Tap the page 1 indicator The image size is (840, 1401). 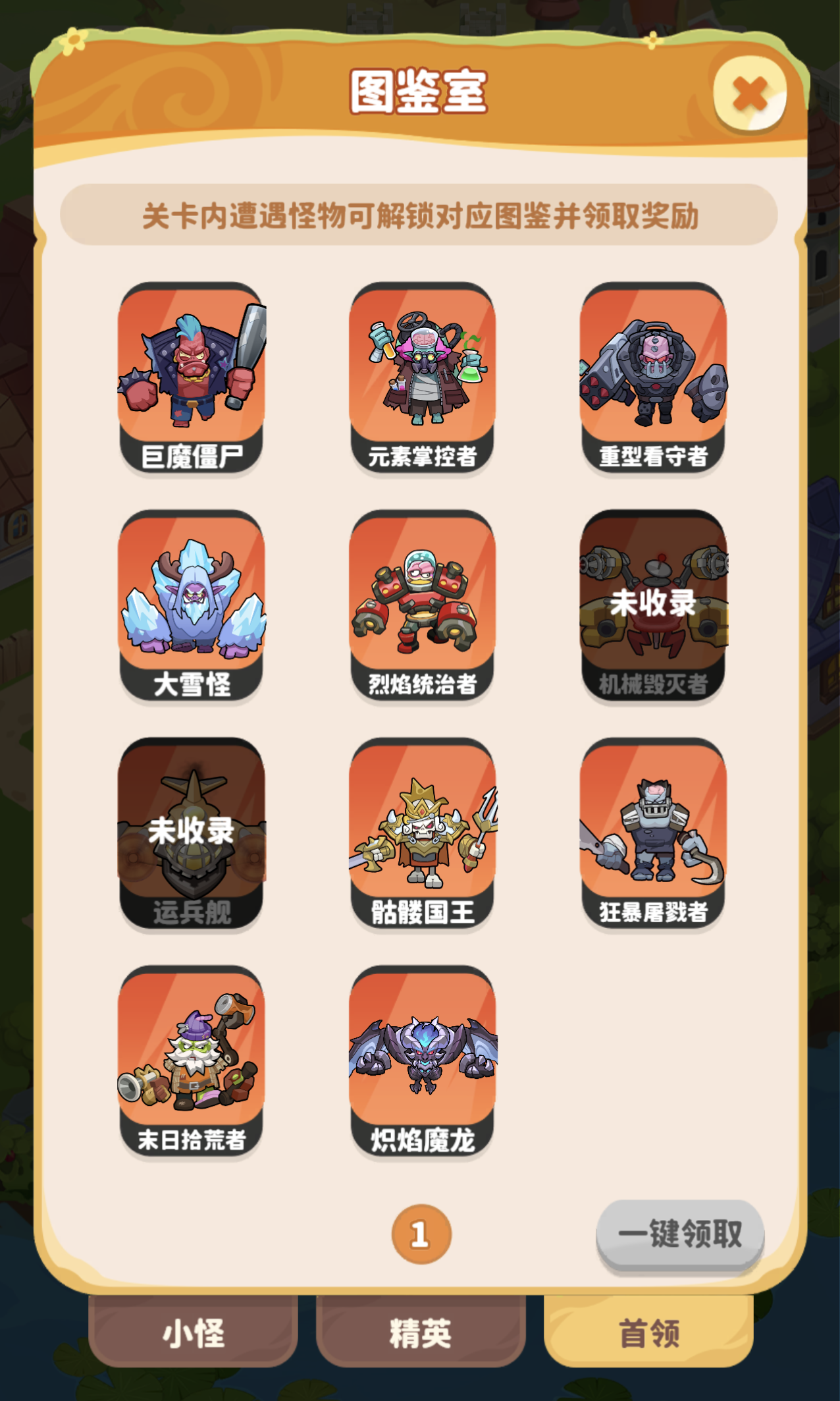pyautogui.click(x=421, y=1234)
